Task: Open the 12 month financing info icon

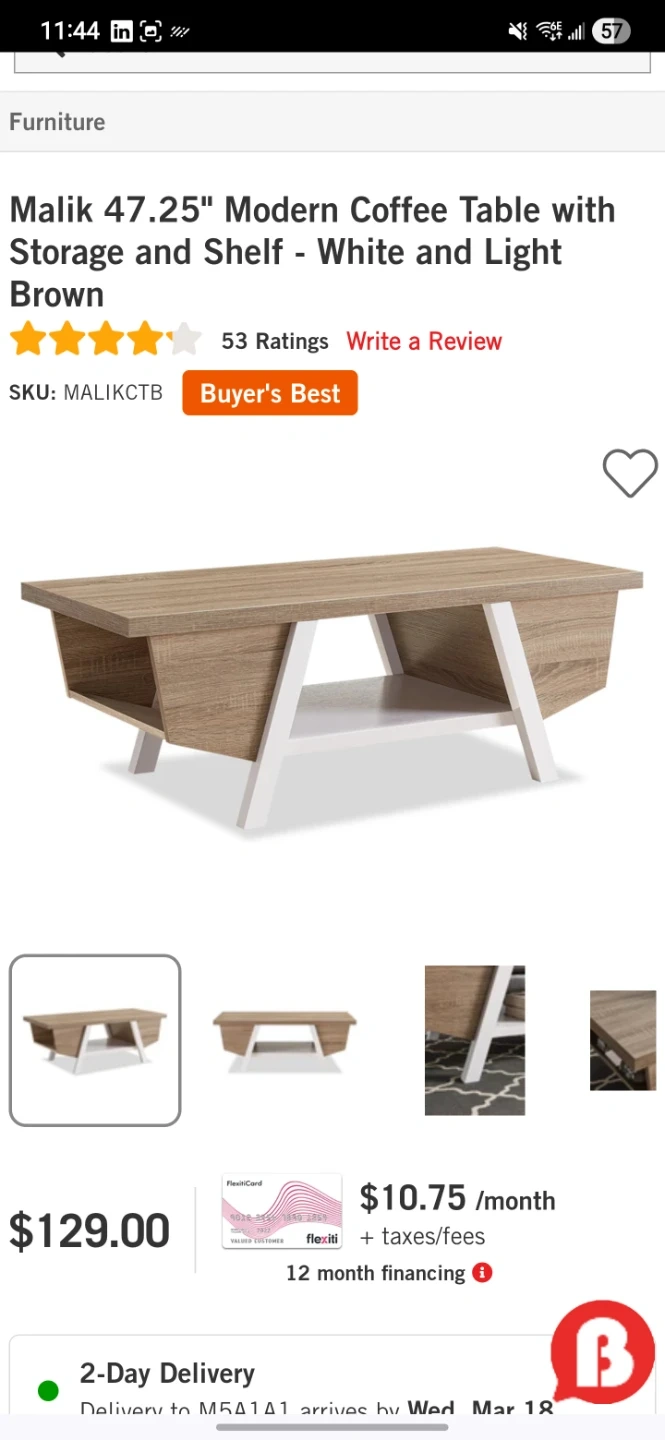Action: 483,1273
